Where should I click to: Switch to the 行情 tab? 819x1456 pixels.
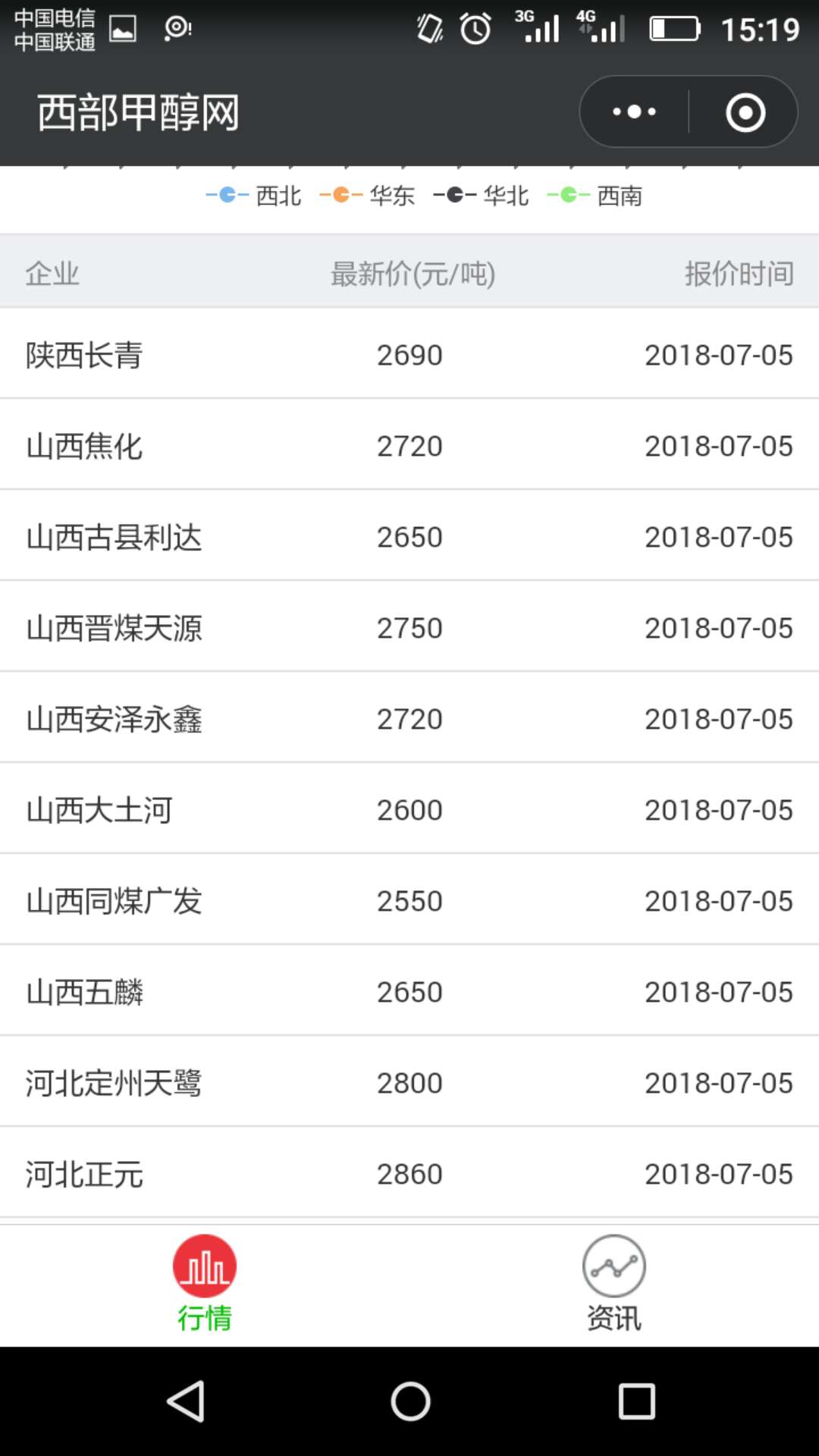coord(205,1283)
